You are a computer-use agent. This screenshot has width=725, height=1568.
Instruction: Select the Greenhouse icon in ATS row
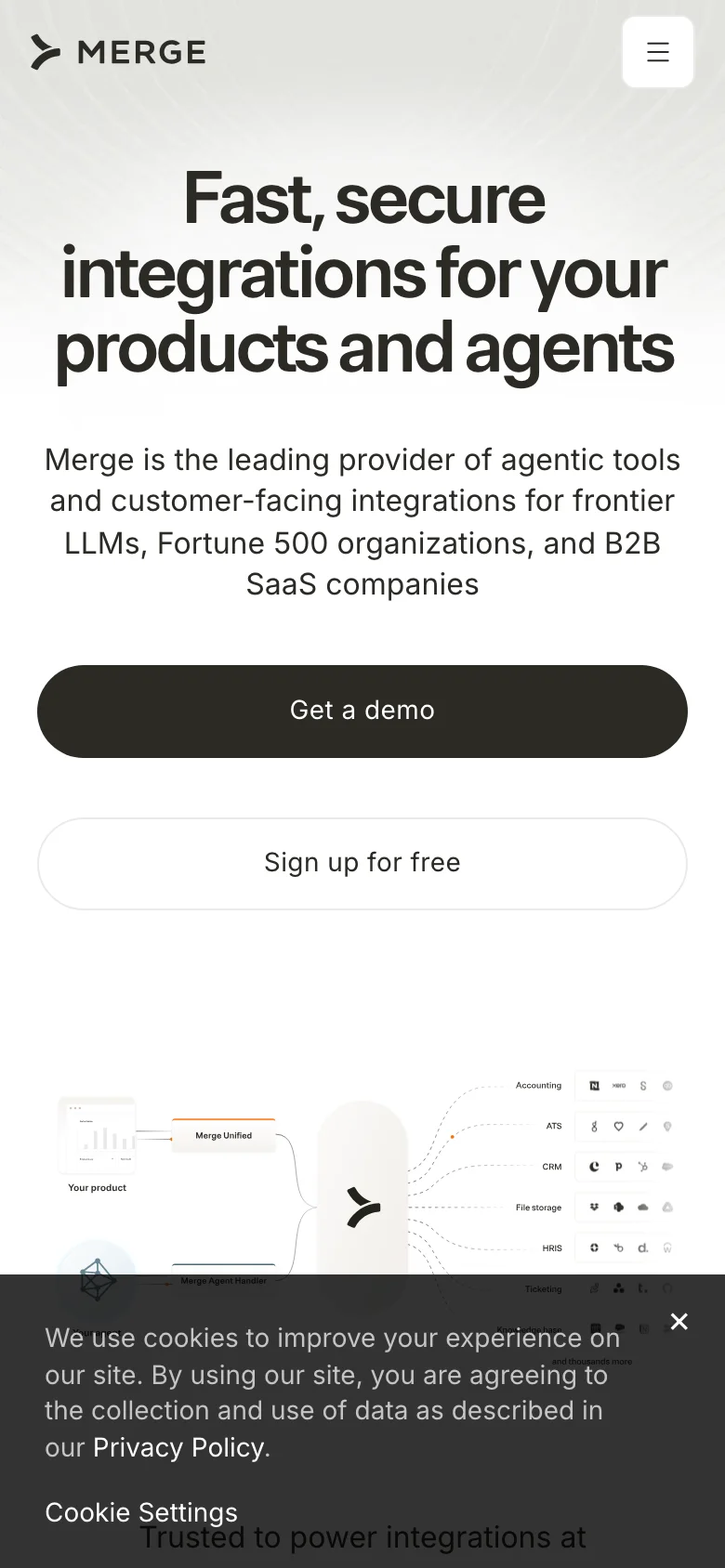pyautogui.click(x=594, y=1127)
